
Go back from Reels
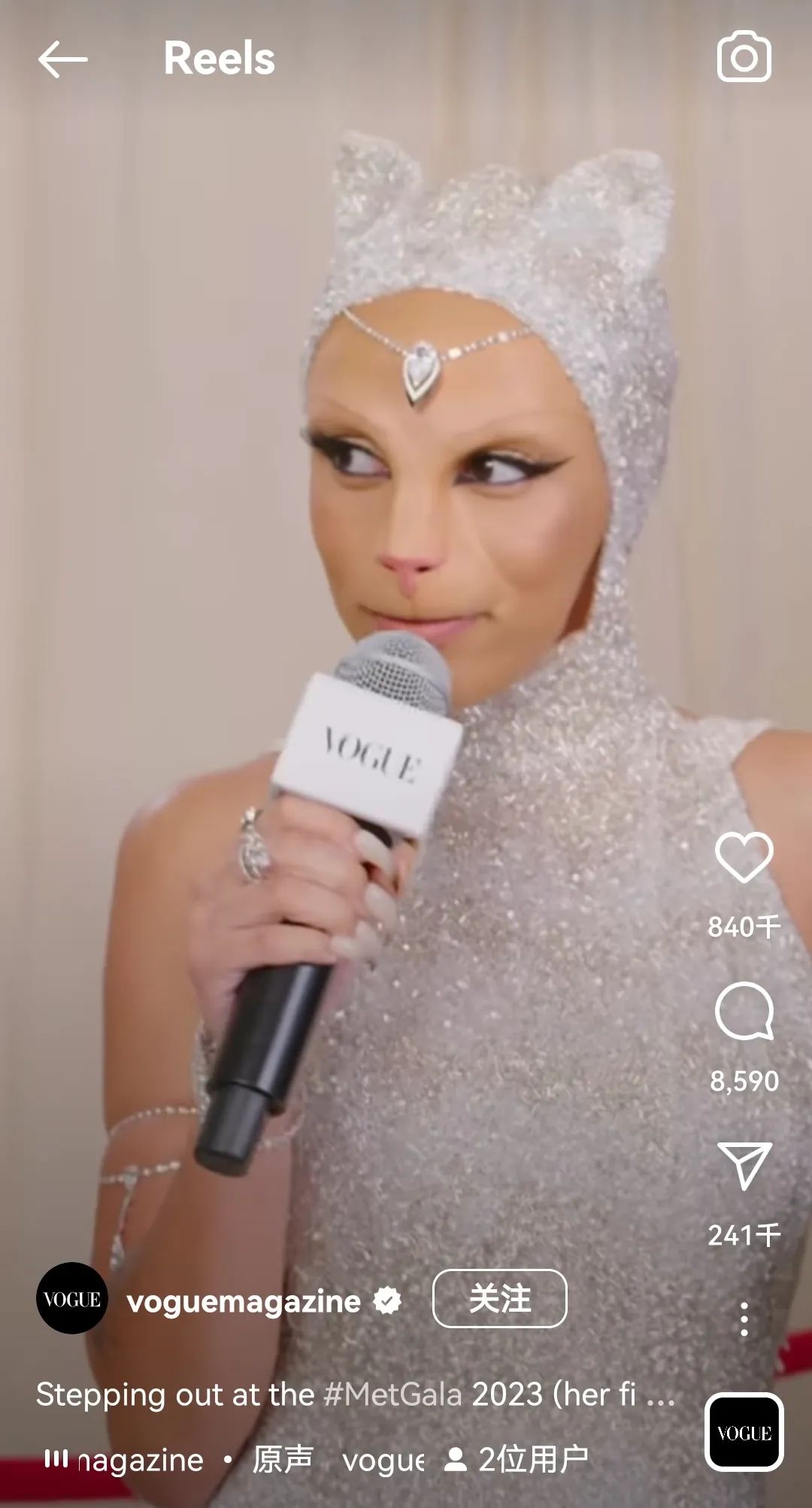click(62, 59)
